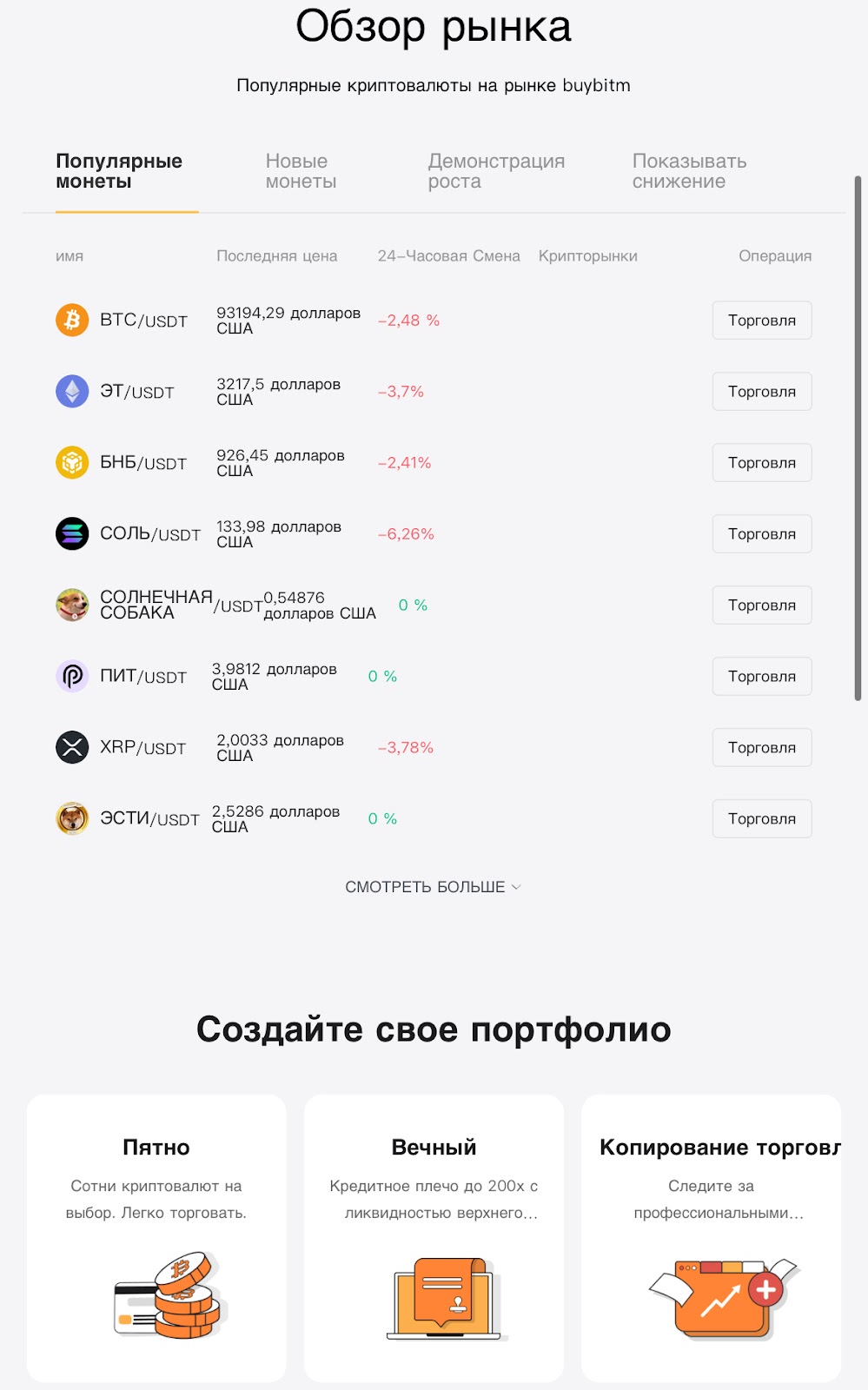Trade the ПИТ/USDT pair
The height and width of the screenshot is (1390, 868).
(761, 677)
